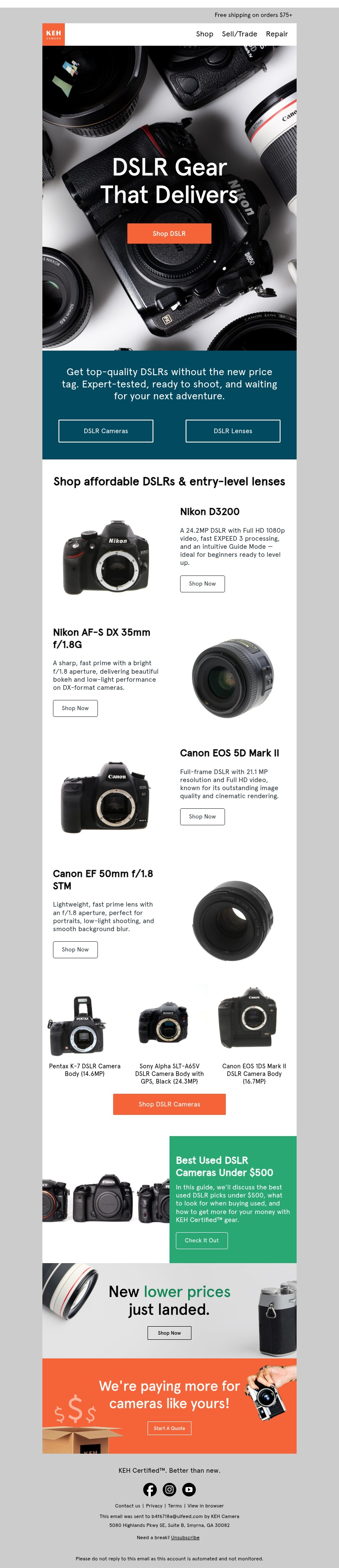Screen dimensions: 339x1568
Task: Tap the Start A Quote button
Action: click(x=169, y=1427)
